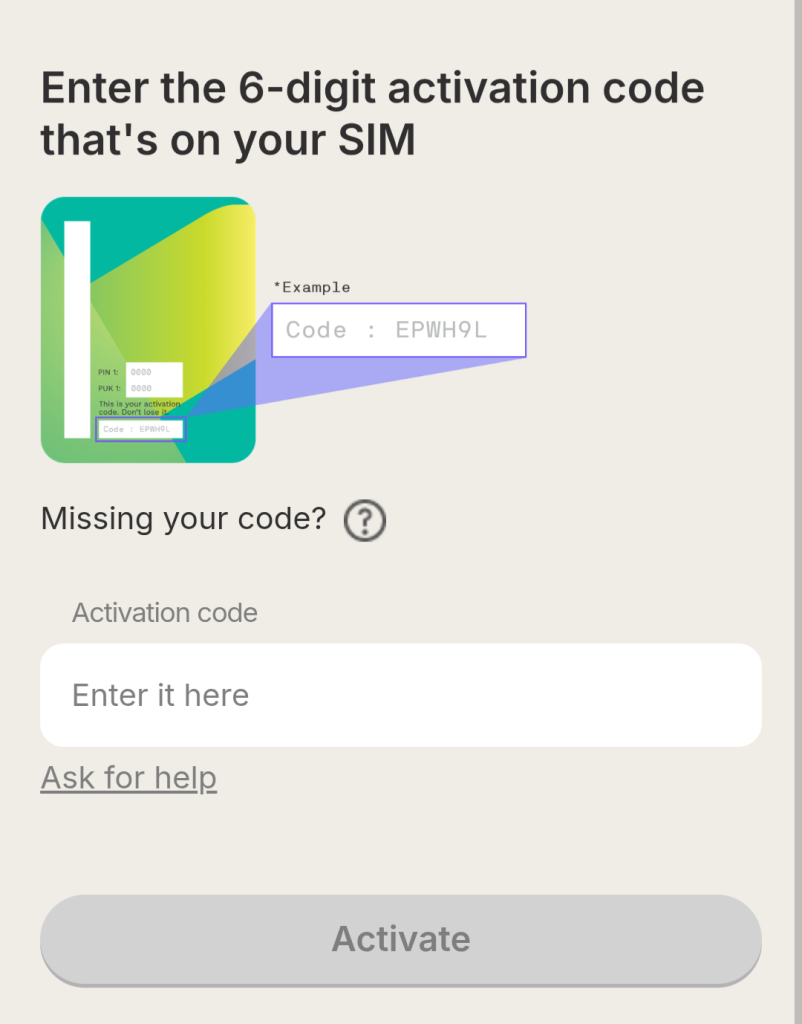Open the Ask for help link

(x=129, y=778)
